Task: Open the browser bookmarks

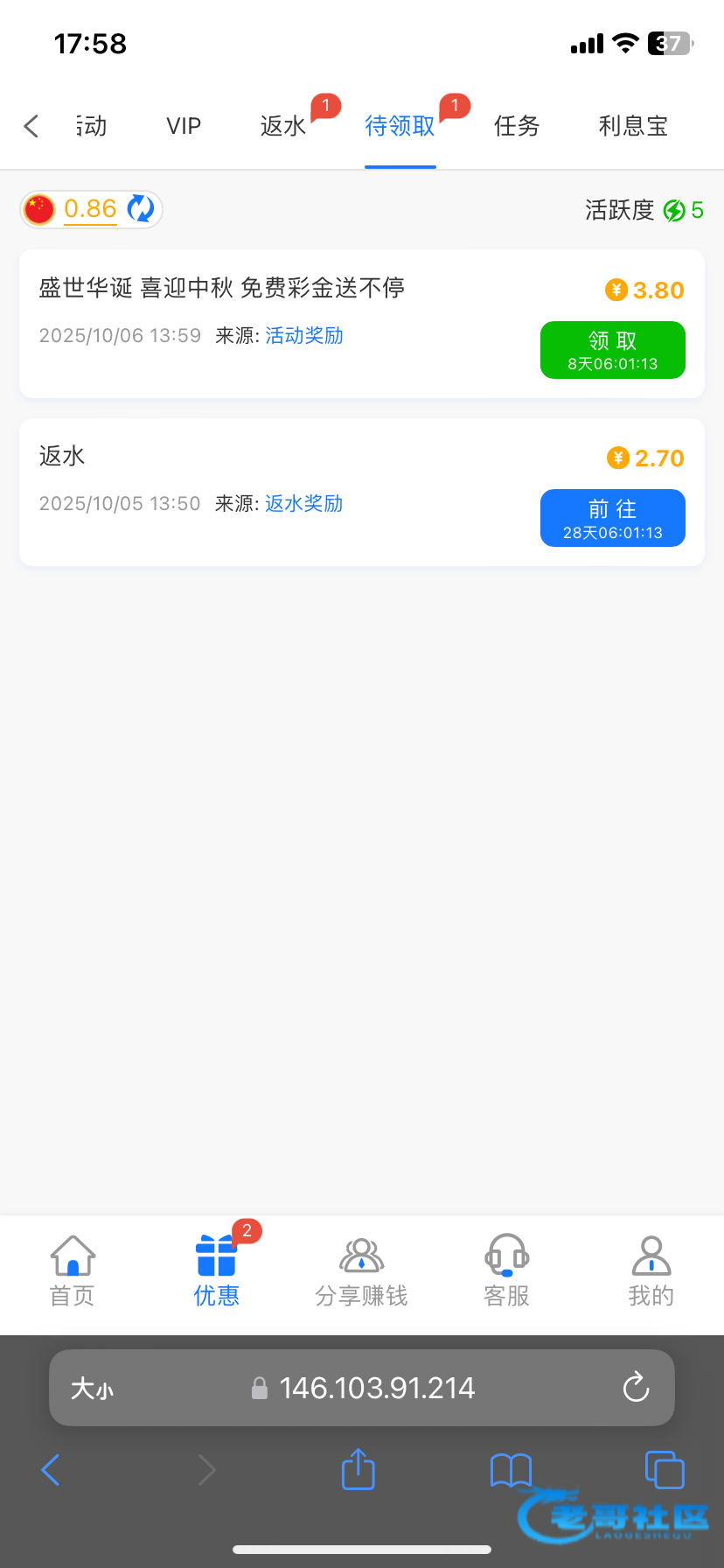Action: tap(511, 1470)
